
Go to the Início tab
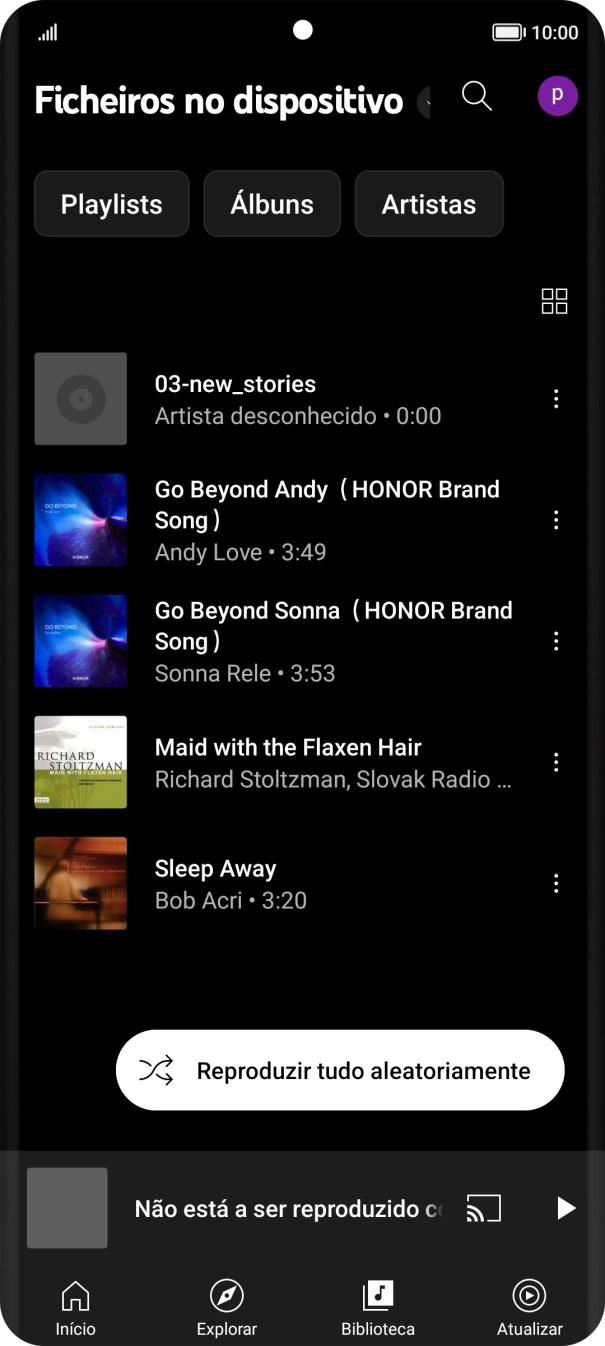pyautogui.click(x=76, y=1309)
